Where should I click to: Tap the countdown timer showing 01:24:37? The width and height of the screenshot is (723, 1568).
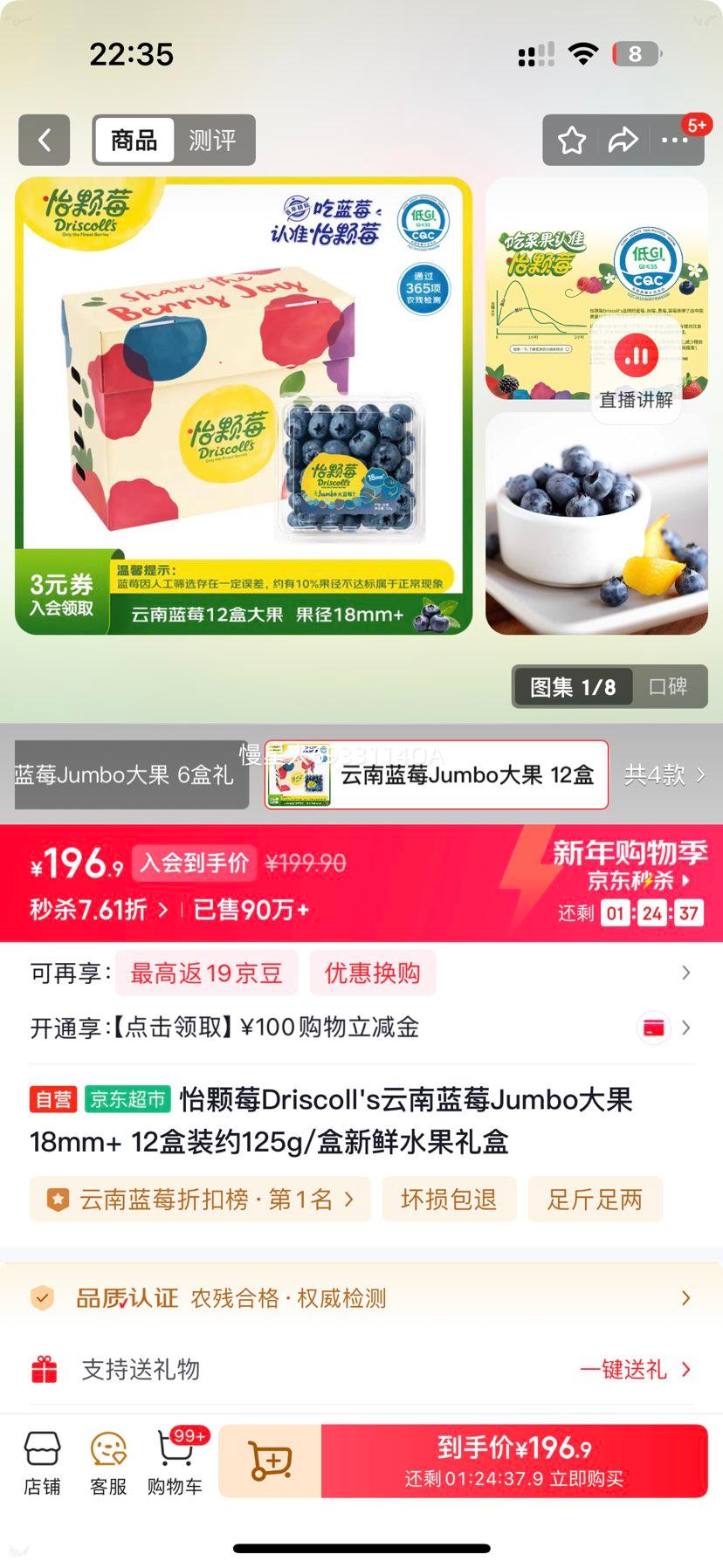click(651, 912)
